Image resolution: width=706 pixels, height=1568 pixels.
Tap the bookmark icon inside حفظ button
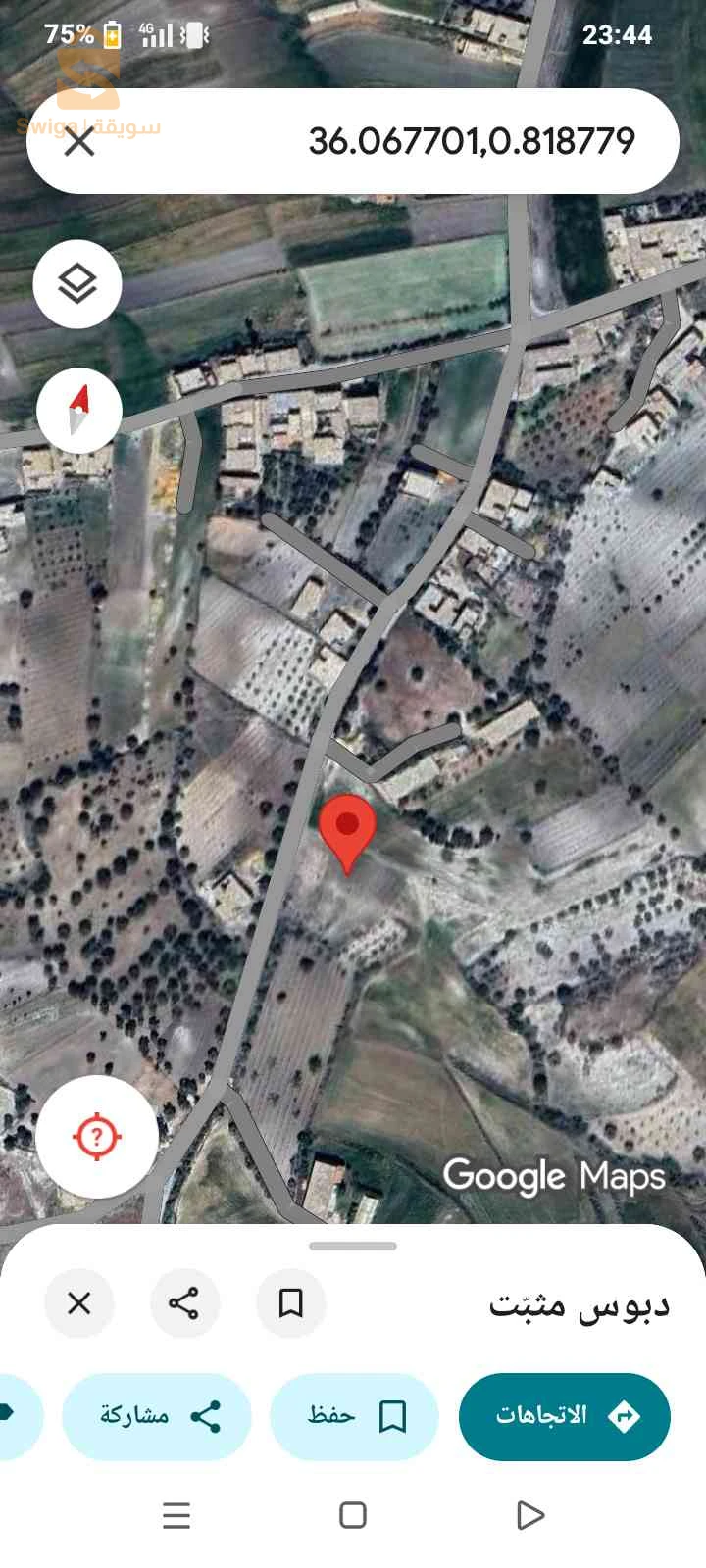pyautogui.click(x=390, y=1416)
